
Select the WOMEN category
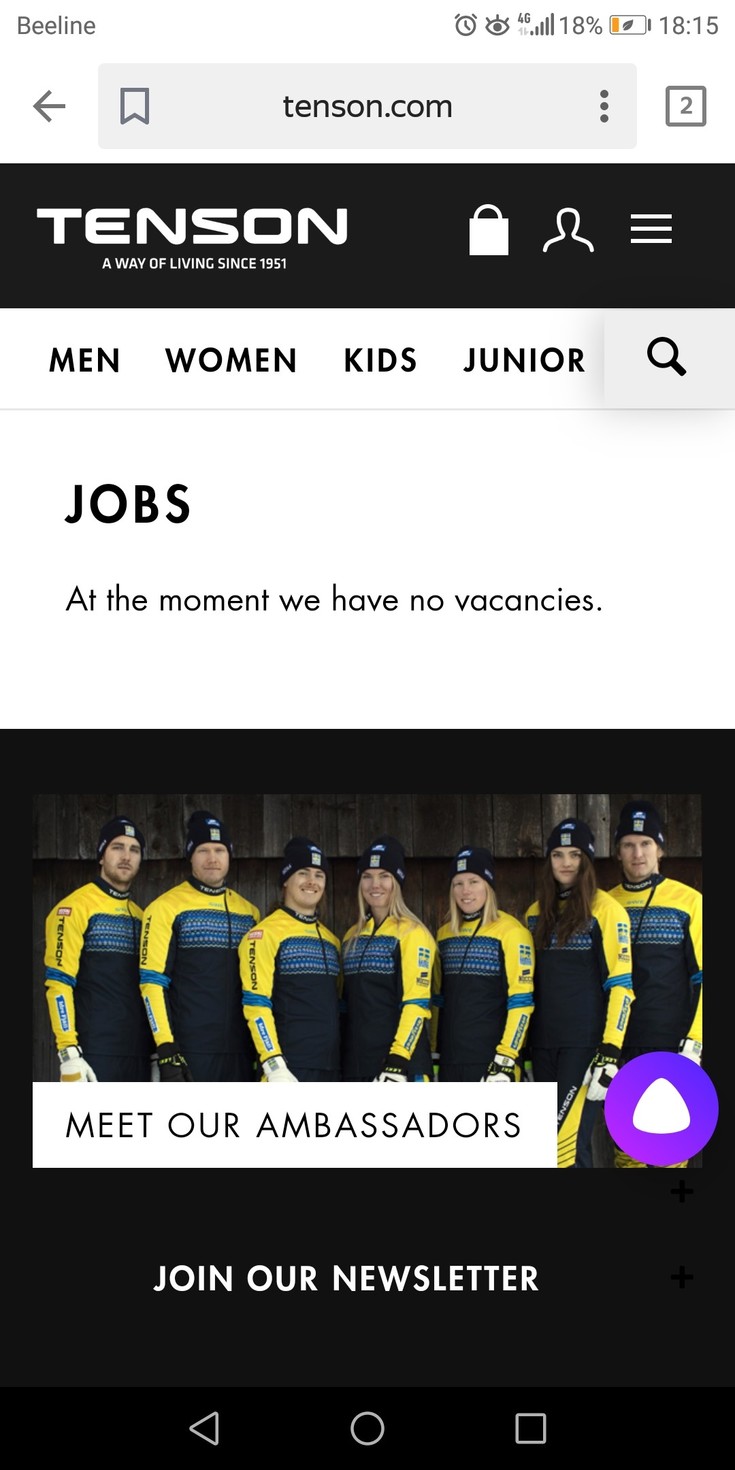(x=231, y=360)
